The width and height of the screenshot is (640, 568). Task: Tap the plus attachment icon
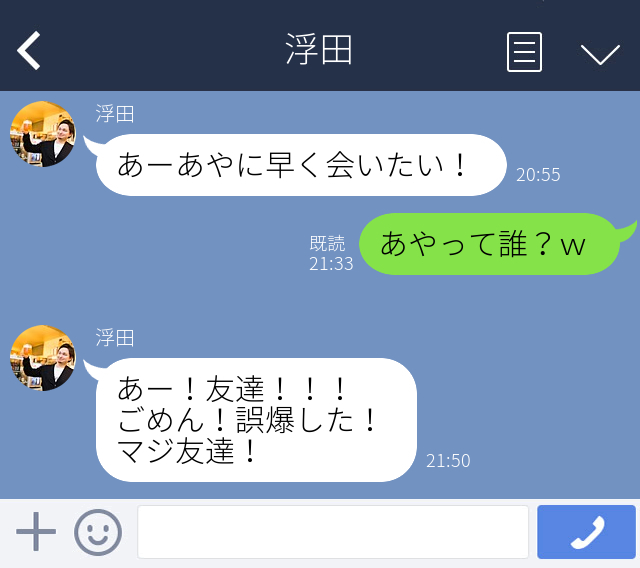[36, 532]
